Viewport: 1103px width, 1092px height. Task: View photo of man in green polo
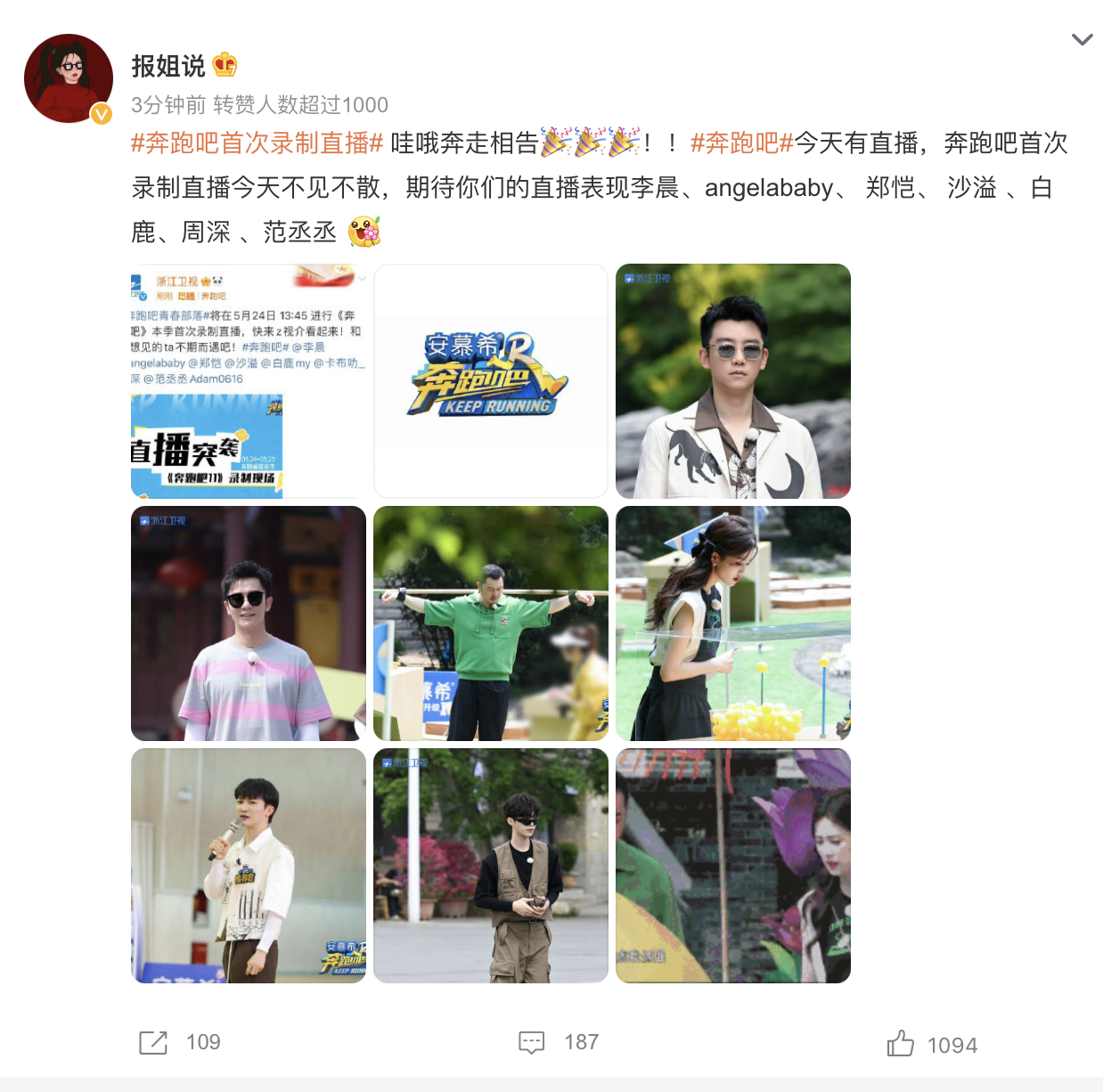491,623
